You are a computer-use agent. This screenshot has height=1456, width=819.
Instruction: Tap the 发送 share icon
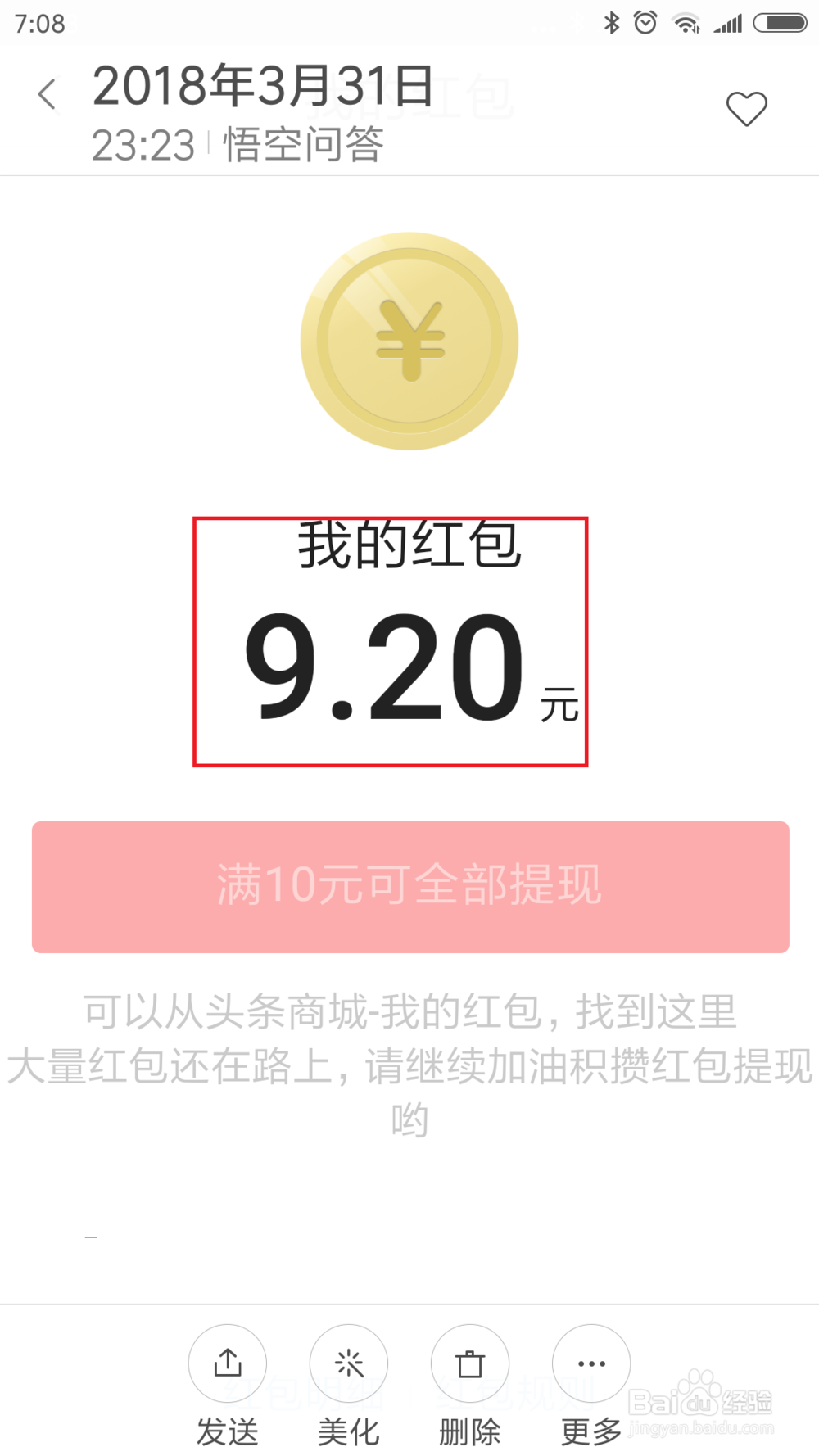(x=227, y=1363)
